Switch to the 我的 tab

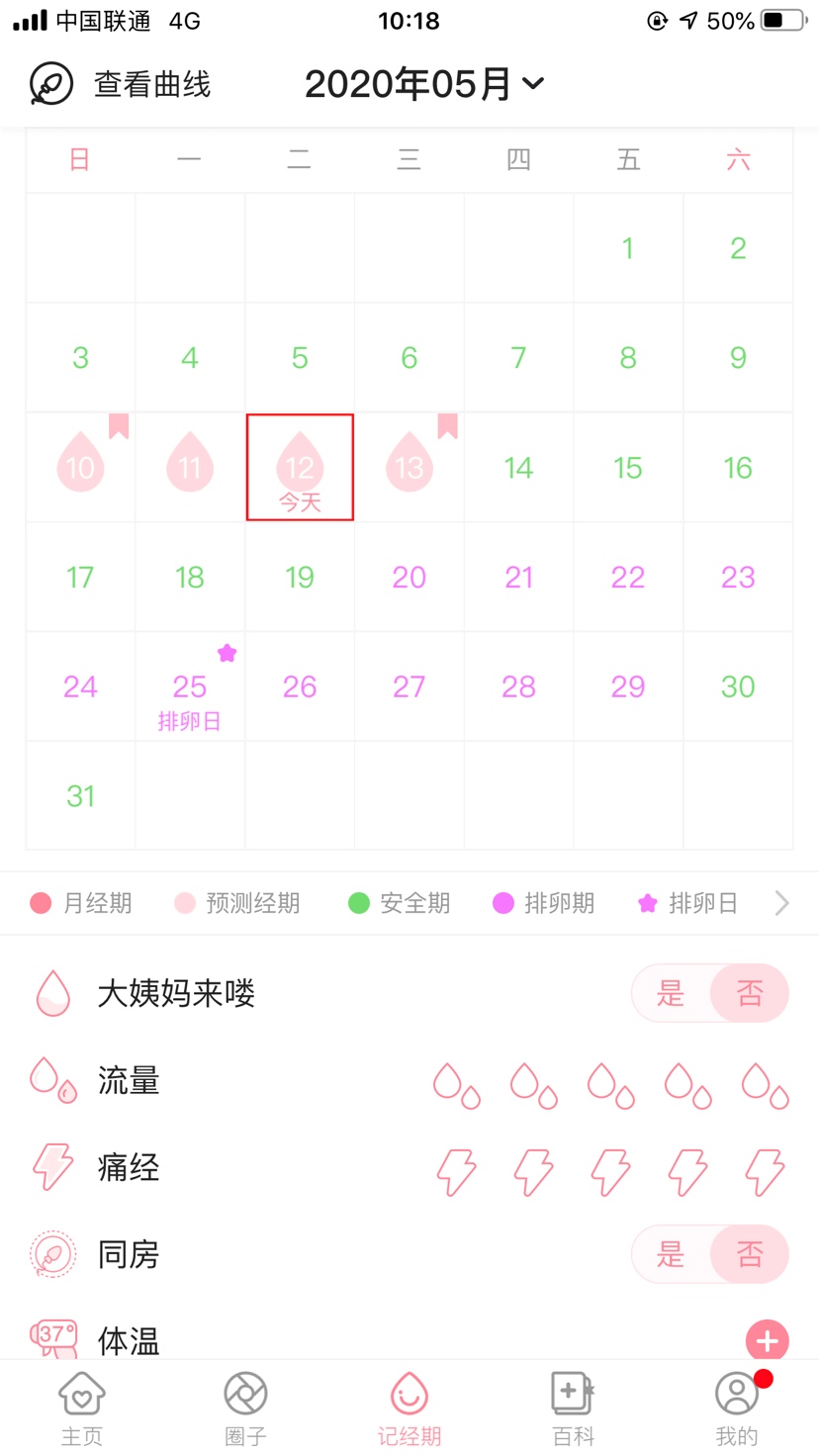pos(737,1409)
